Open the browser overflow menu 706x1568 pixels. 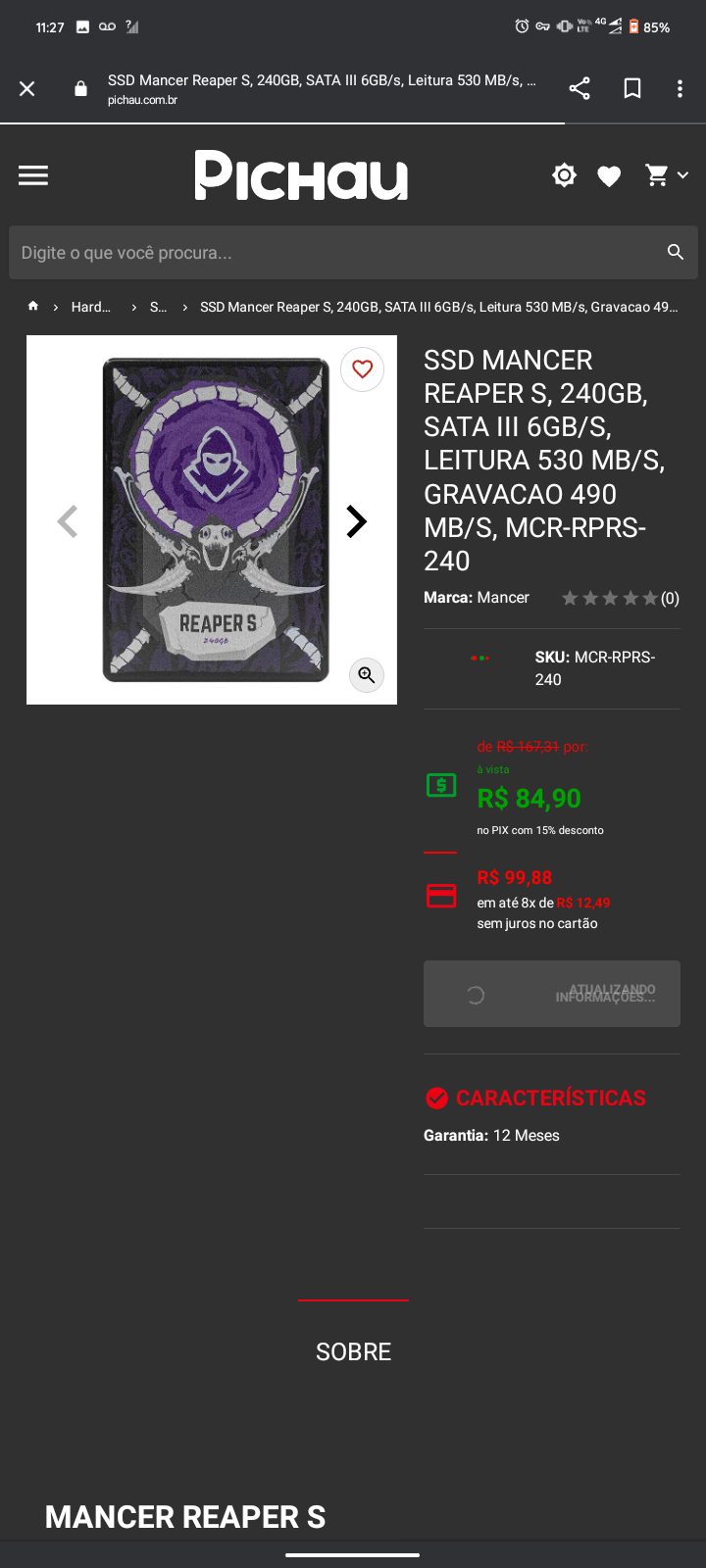pos(680,89)
